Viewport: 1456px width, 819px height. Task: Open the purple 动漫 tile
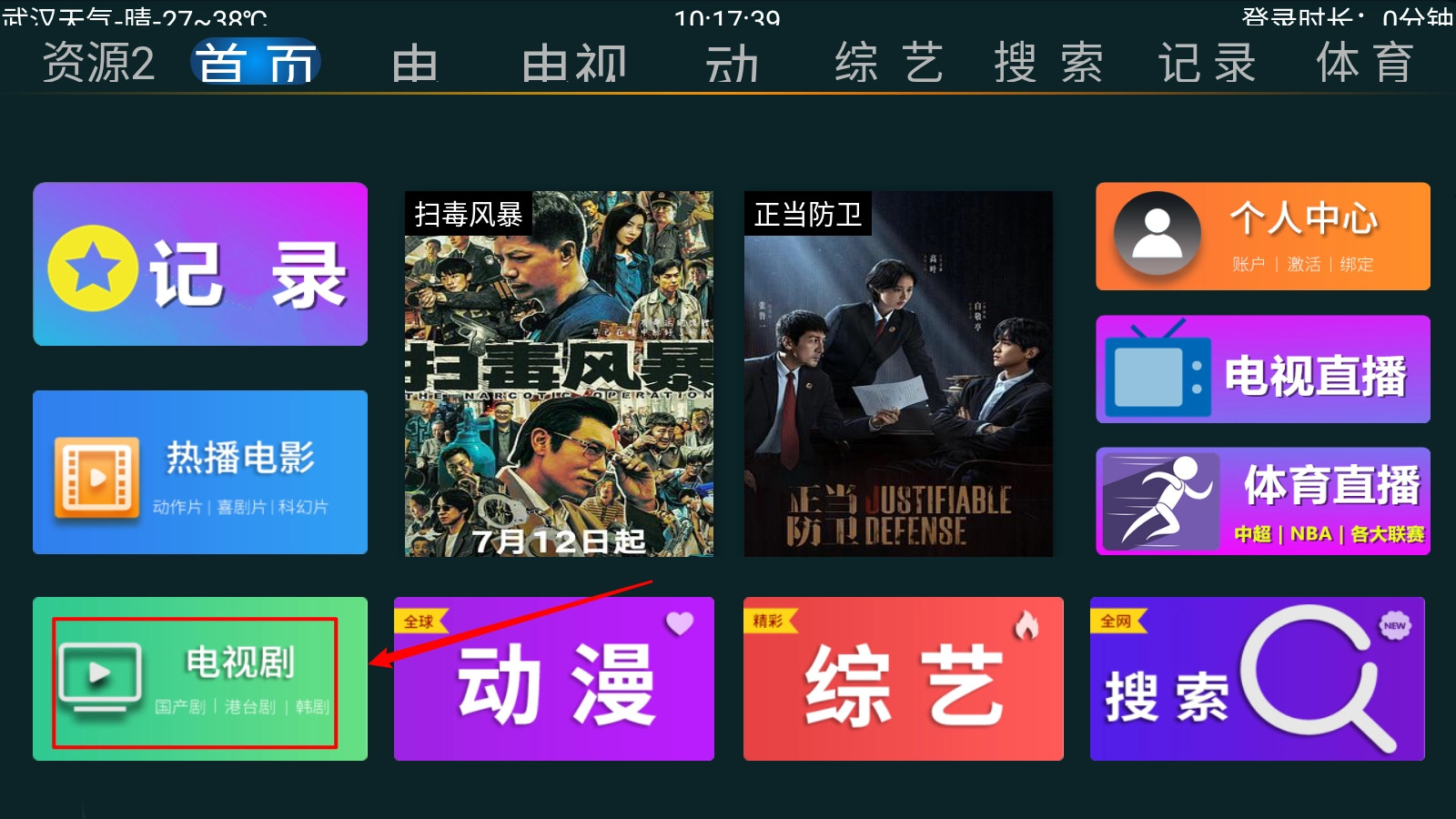click(x=554, y=679)
